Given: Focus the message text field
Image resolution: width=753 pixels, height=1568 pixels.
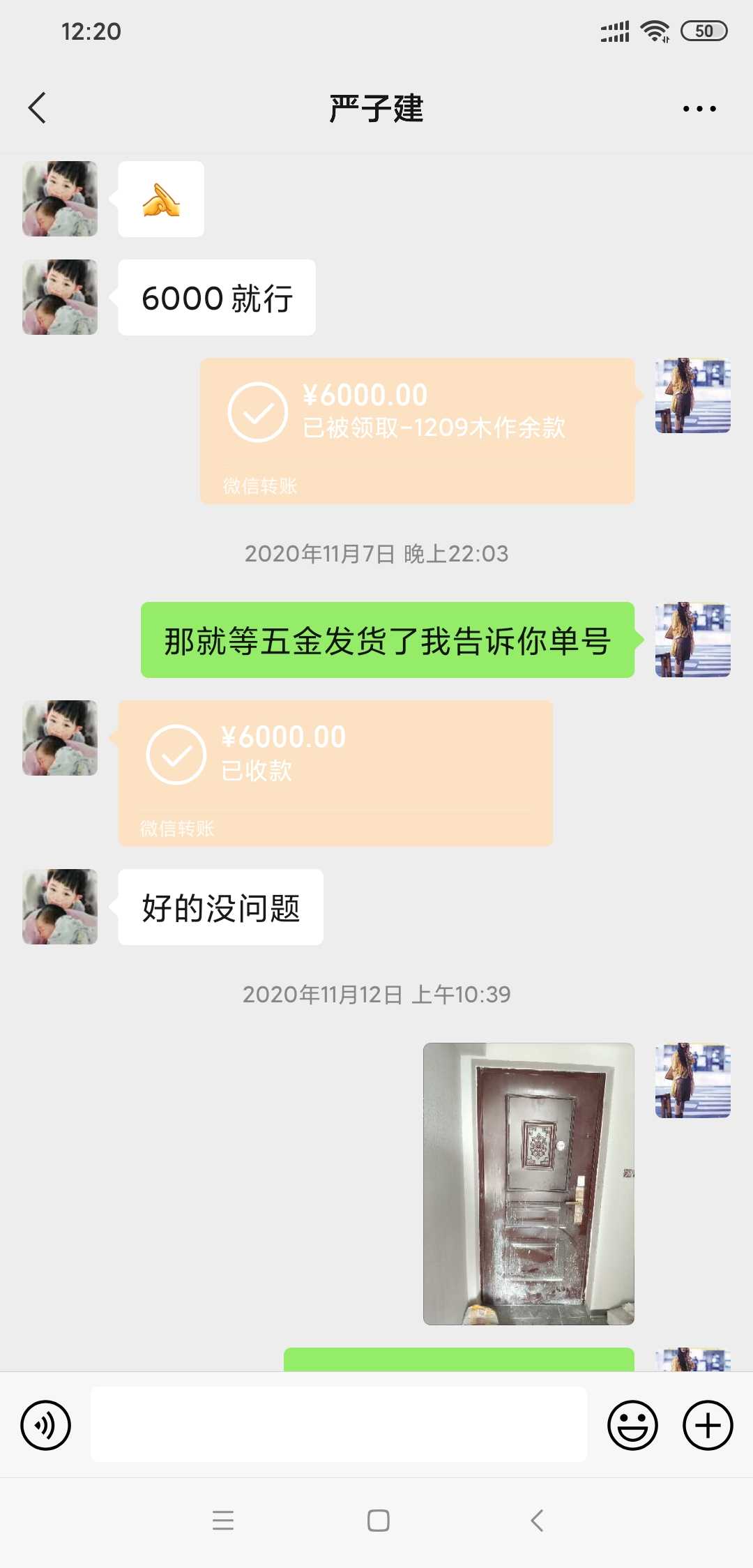Looking at the screenshot, I should point(338,1425).
